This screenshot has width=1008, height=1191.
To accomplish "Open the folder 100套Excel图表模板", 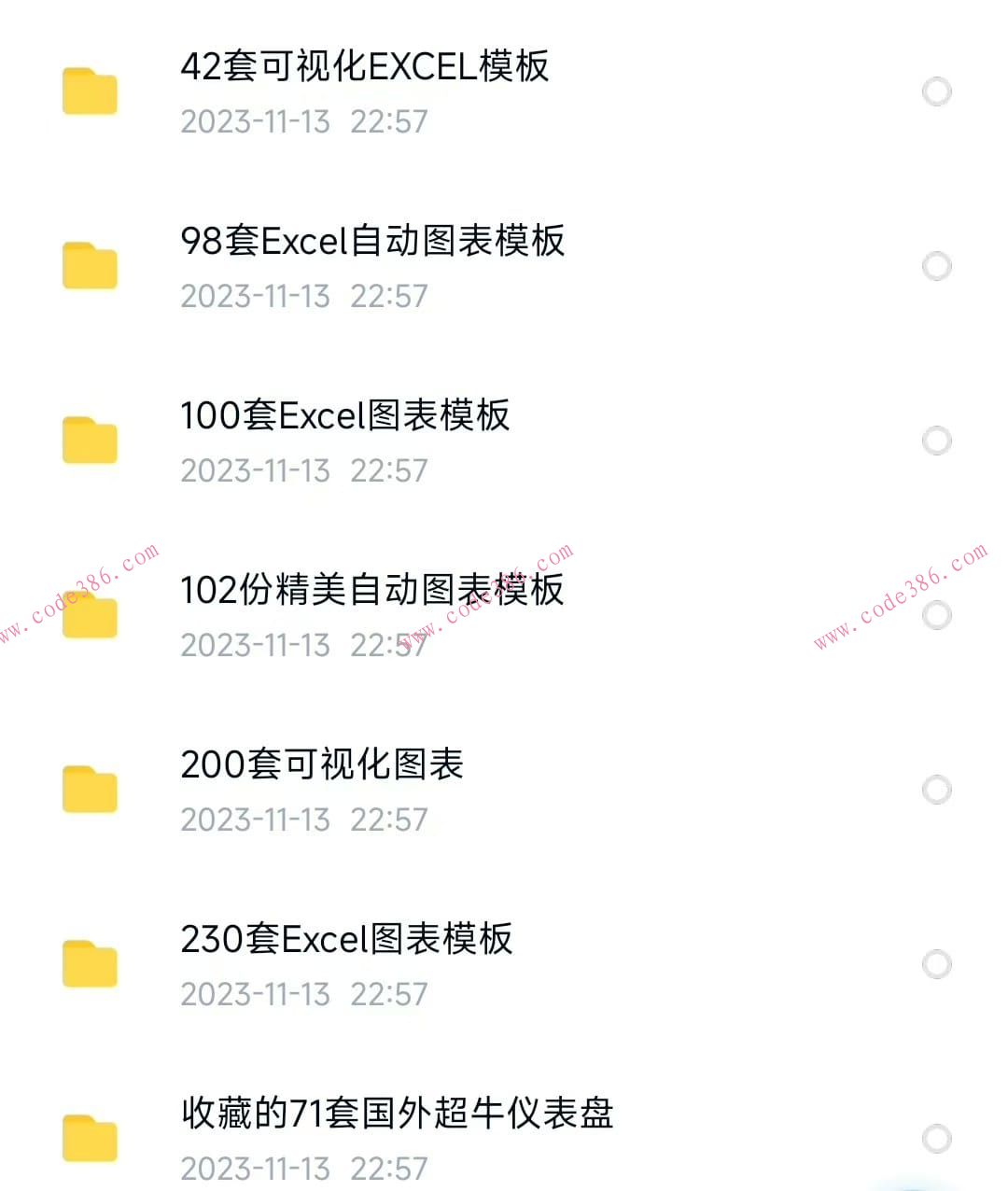I will (344, 416).
